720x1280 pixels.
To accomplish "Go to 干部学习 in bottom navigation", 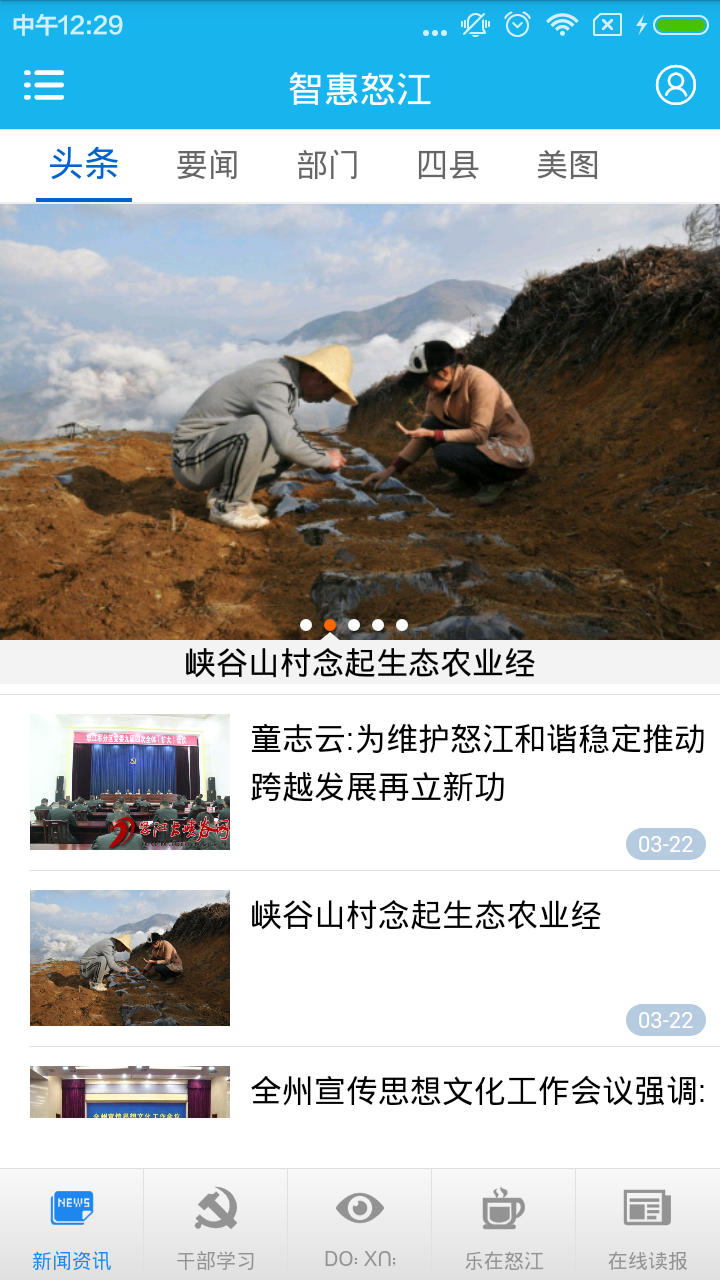I will pos(216,1225).
